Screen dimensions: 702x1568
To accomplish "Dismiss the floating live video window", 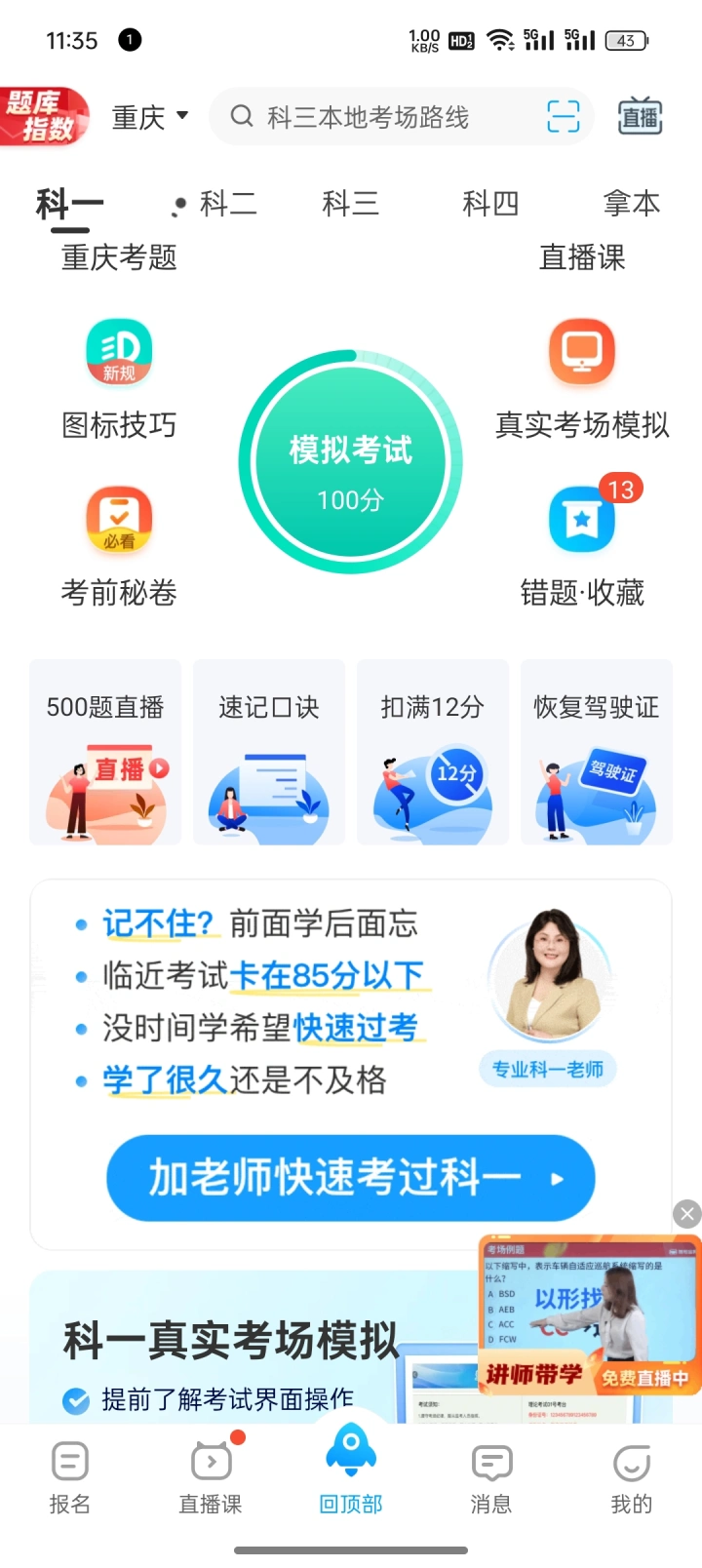I will coord(687,1214).
